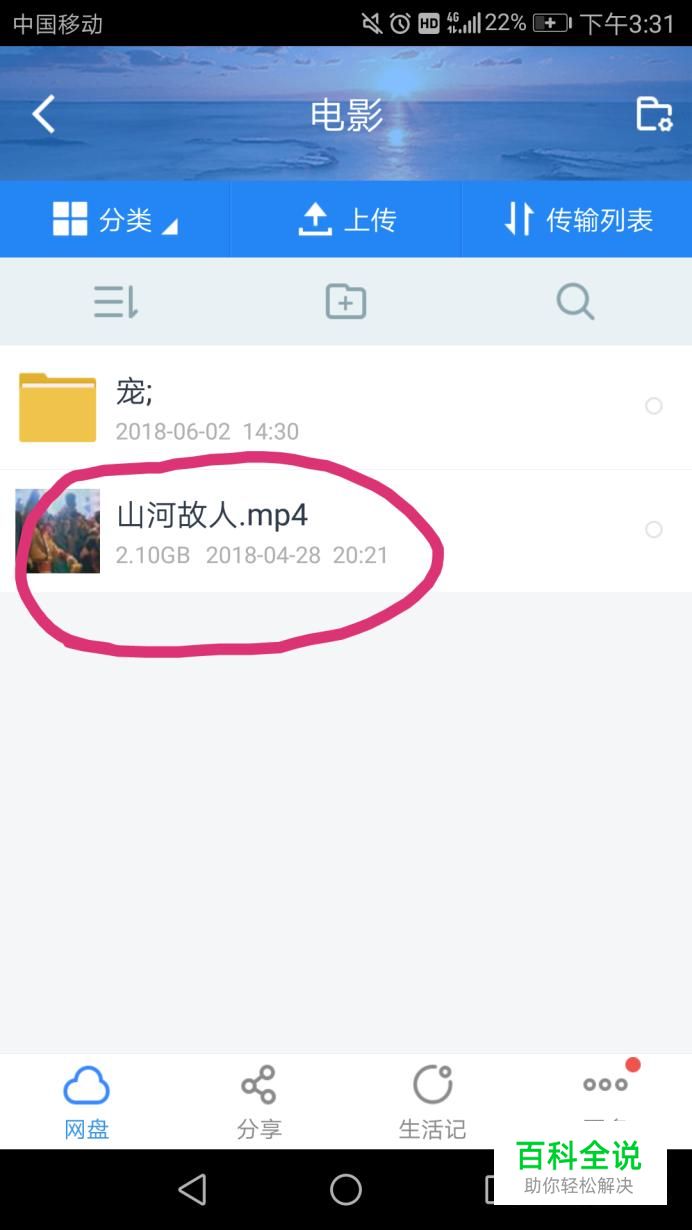Switch to the 分享 tab
The width and height of the screenshot is (692, 1230).
(259, 1101)
